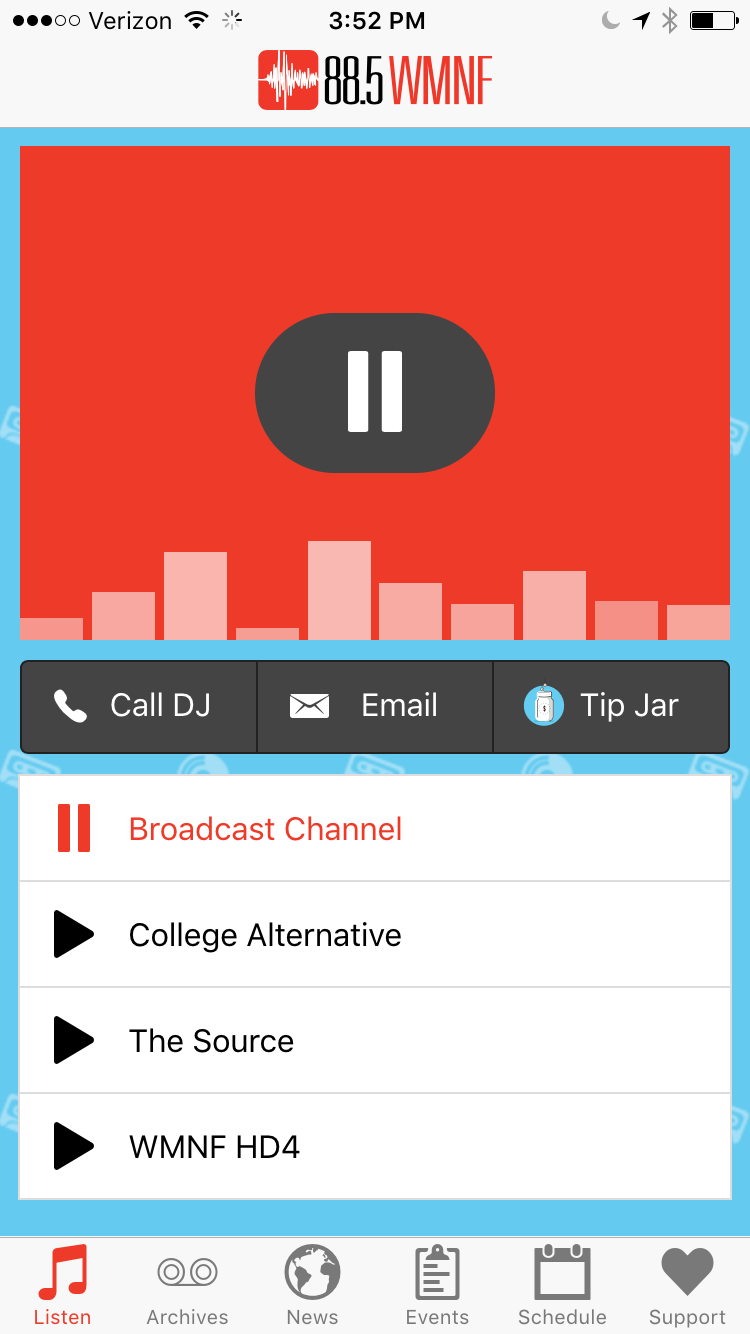Open the Events clipboard icon
The height and width of the screenshot is (1334, 750).
tap(437, 1271)
